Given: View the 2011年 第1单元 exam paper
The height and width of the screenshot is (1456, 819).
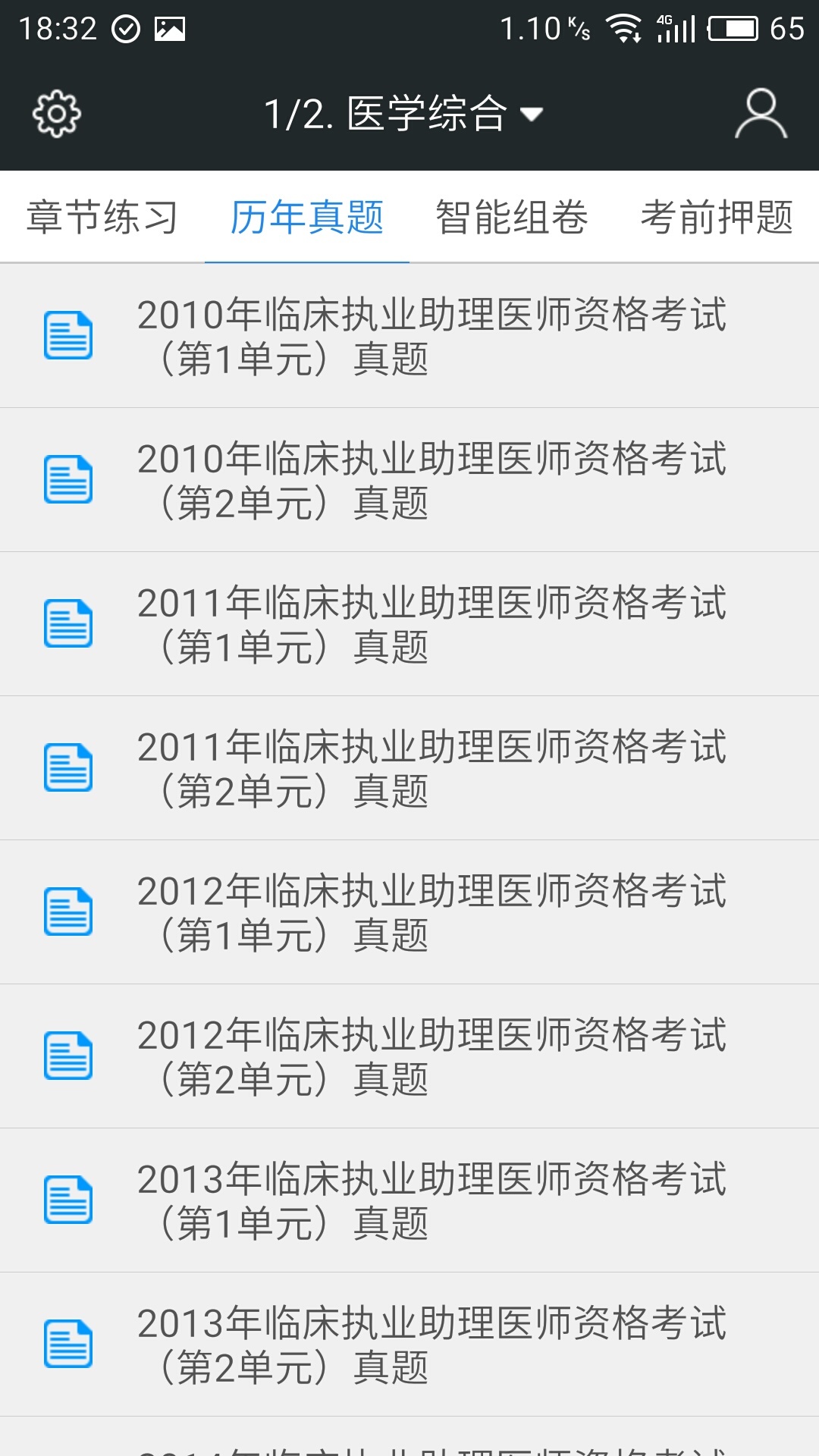Looking at the screenshot, I should point(409,624).
